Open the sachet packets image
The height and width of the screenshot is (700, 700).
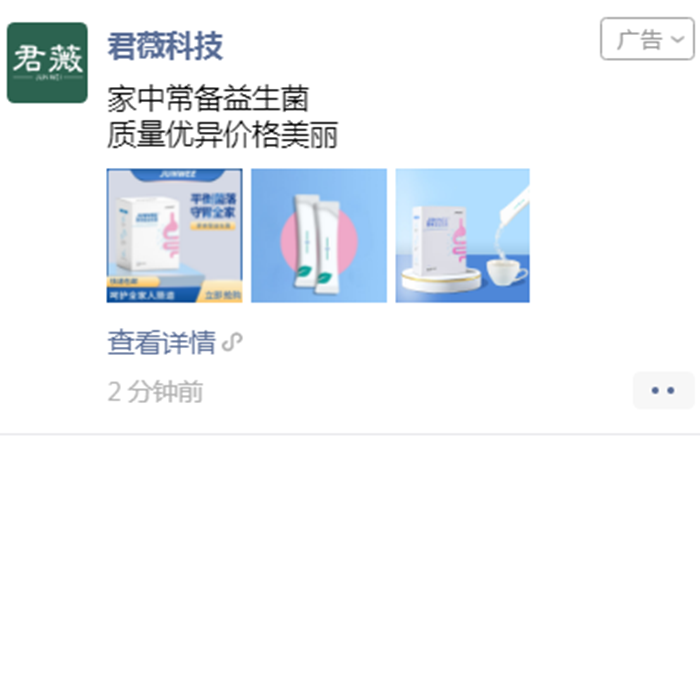[318, 235]
